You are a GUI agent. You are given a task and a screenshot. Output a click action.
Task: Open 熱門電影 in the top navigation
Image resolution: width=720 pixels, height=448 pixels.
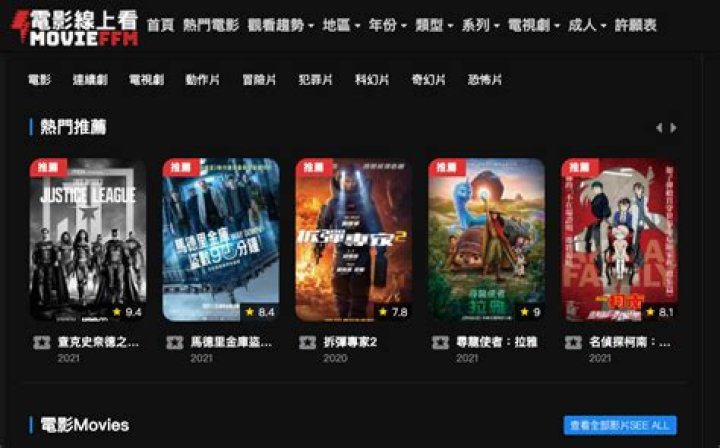(x=211, y=25)
